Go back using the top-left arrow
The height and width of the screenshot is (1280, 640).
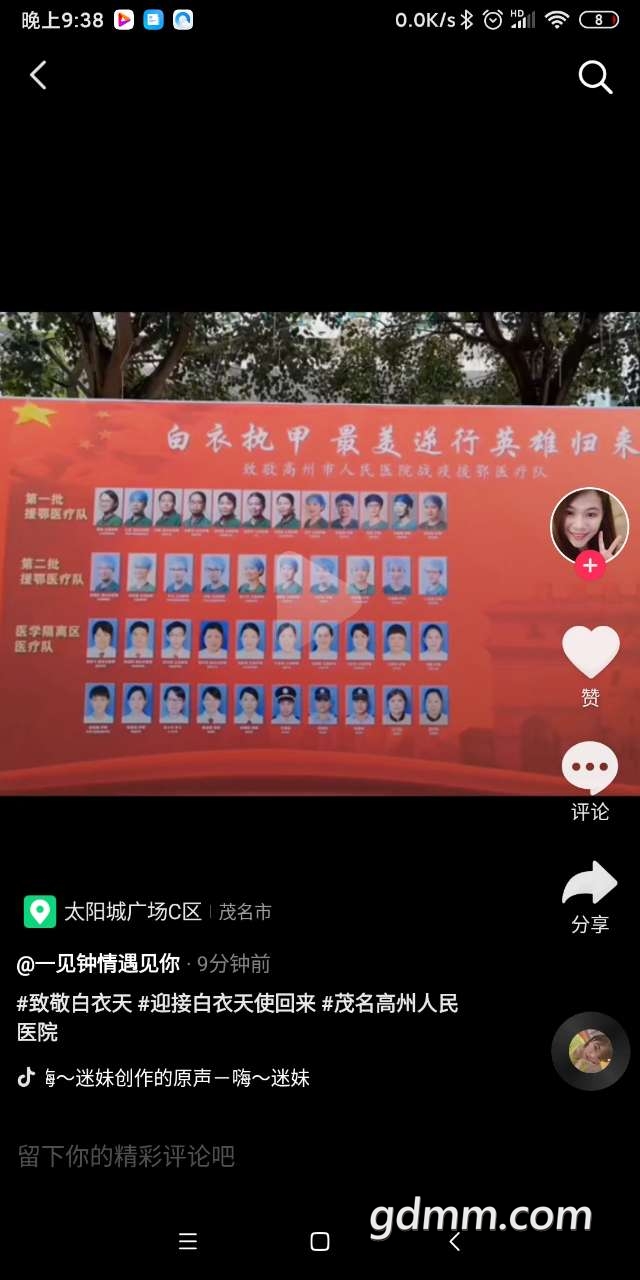point(38,75)
